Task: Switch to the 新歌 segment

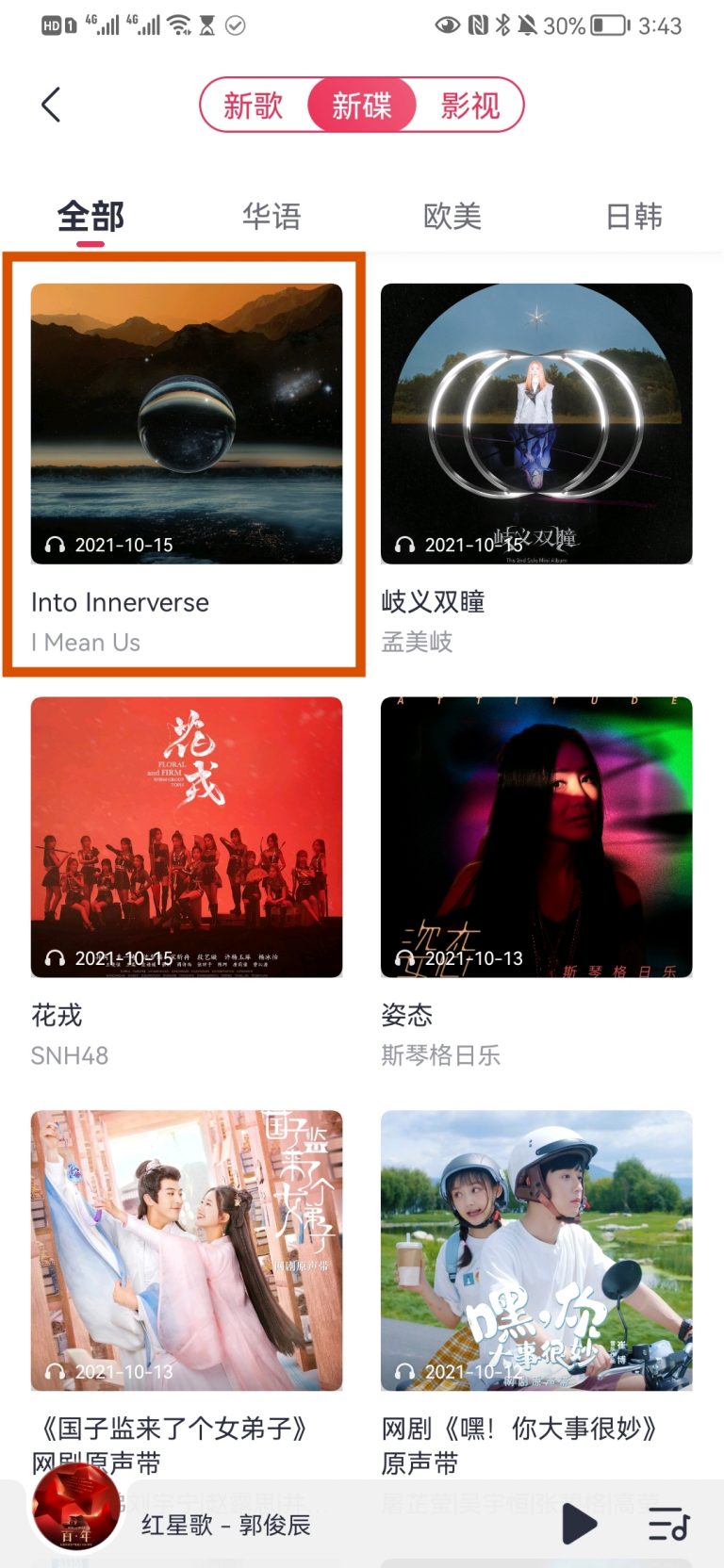Action: (254, 105)
